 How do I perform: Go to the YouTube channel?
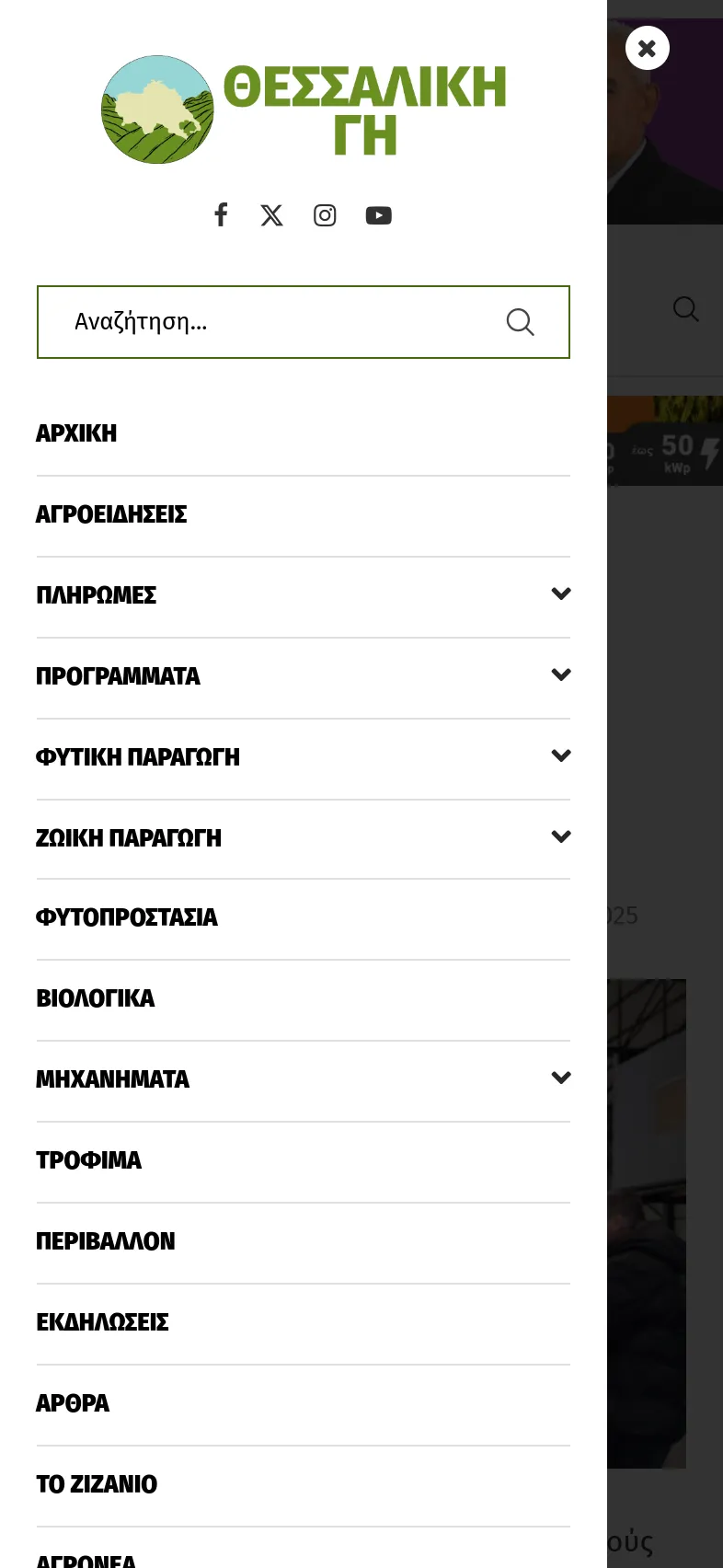(x=378, y=215)
